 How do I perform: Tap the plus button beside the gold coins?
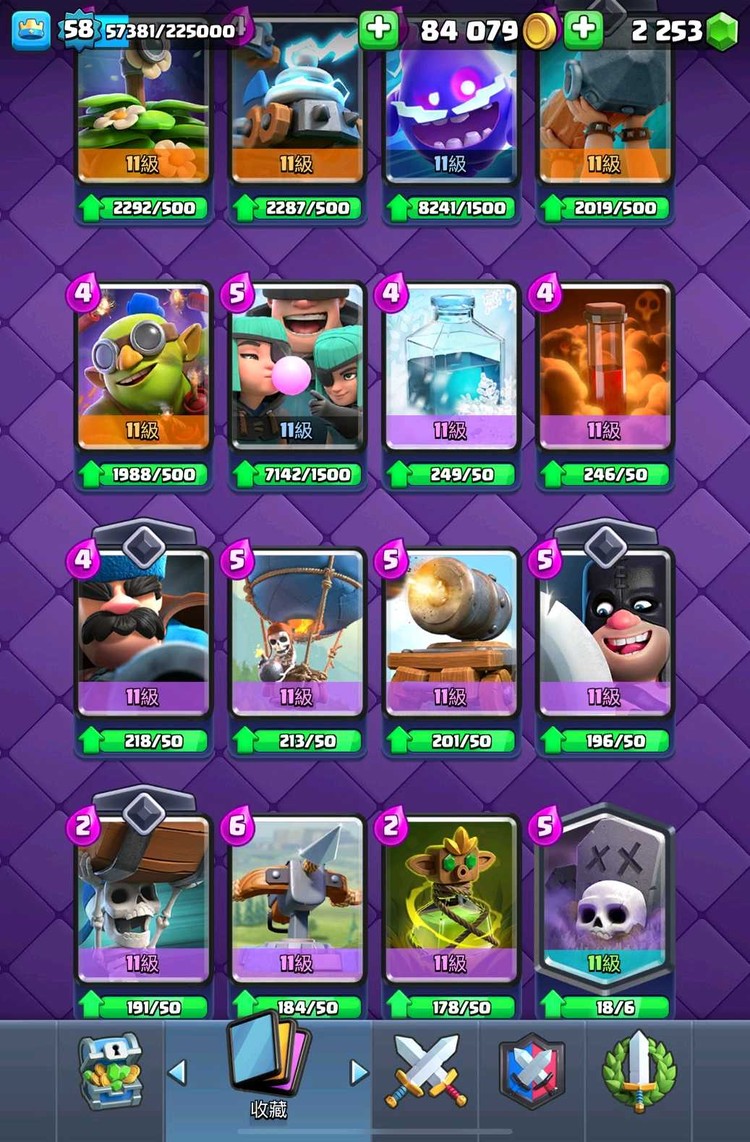tap(378, 29)
